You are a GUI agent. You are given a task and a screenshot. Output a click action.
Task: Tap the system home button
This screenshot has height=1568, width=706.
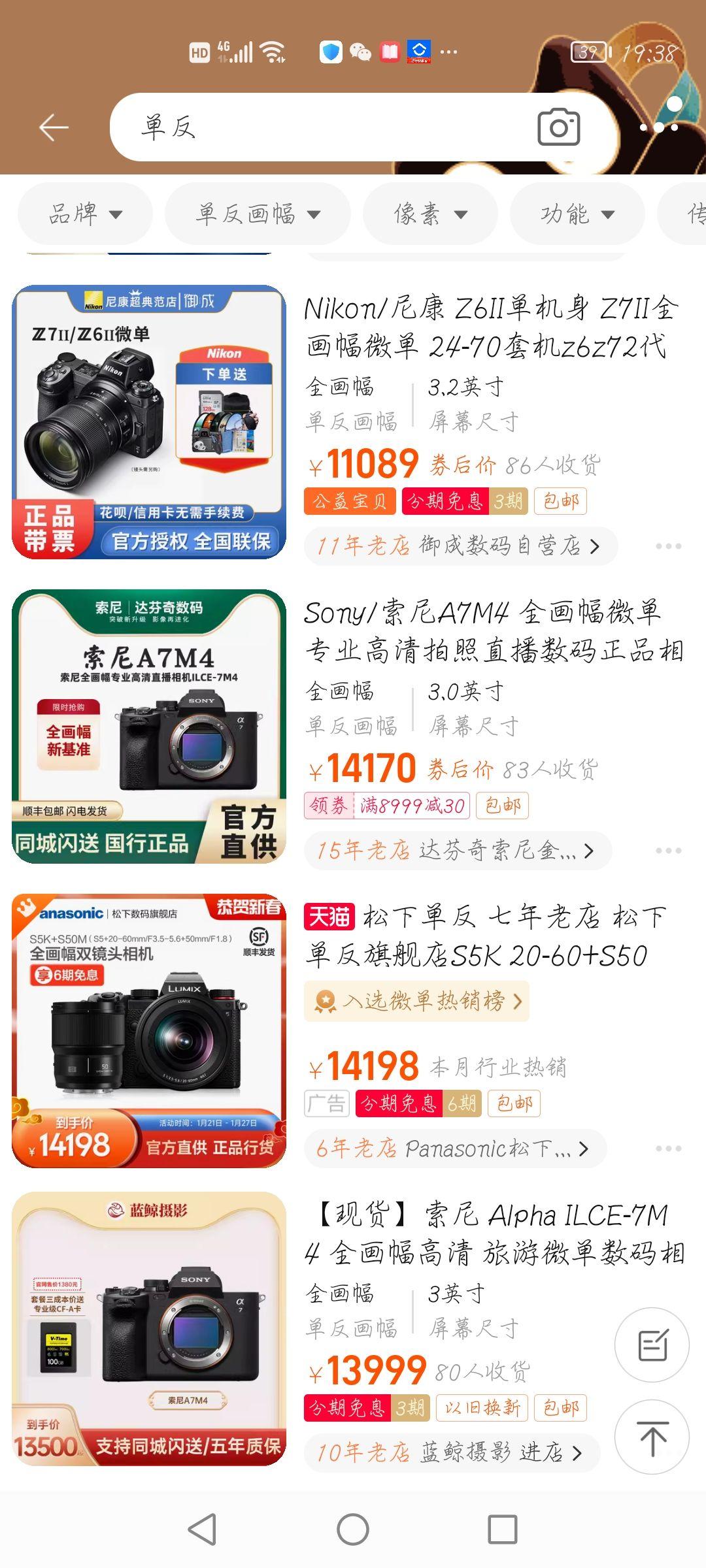click(x=353, y=1529)
